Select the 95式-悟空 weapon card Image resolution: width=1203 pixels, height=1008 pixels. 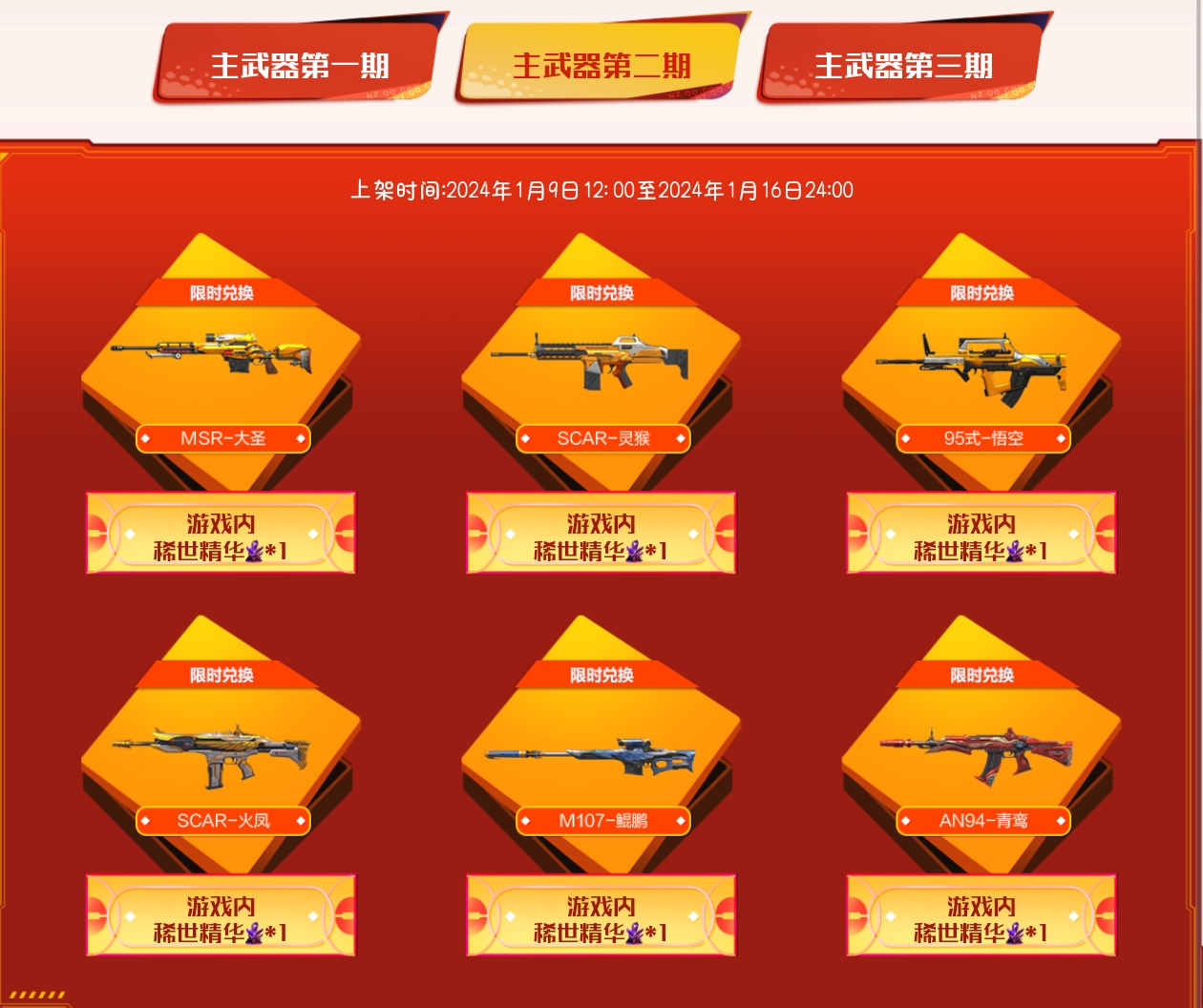pyautogui.click(x=981, y=363)
